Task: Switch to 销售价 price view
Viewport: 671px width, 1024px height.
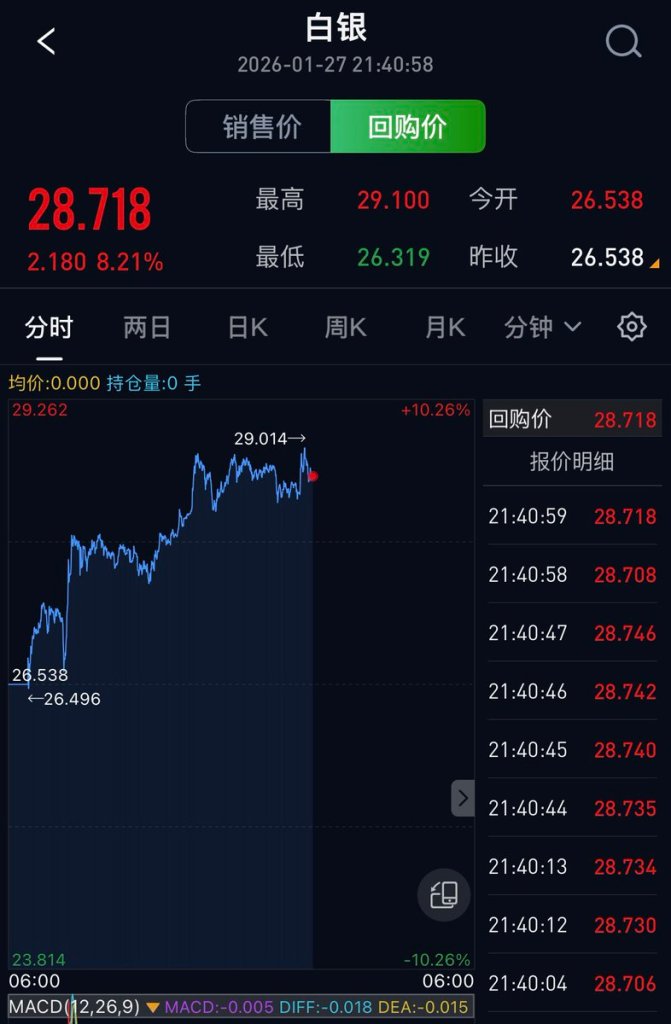Action: (260, 127)
